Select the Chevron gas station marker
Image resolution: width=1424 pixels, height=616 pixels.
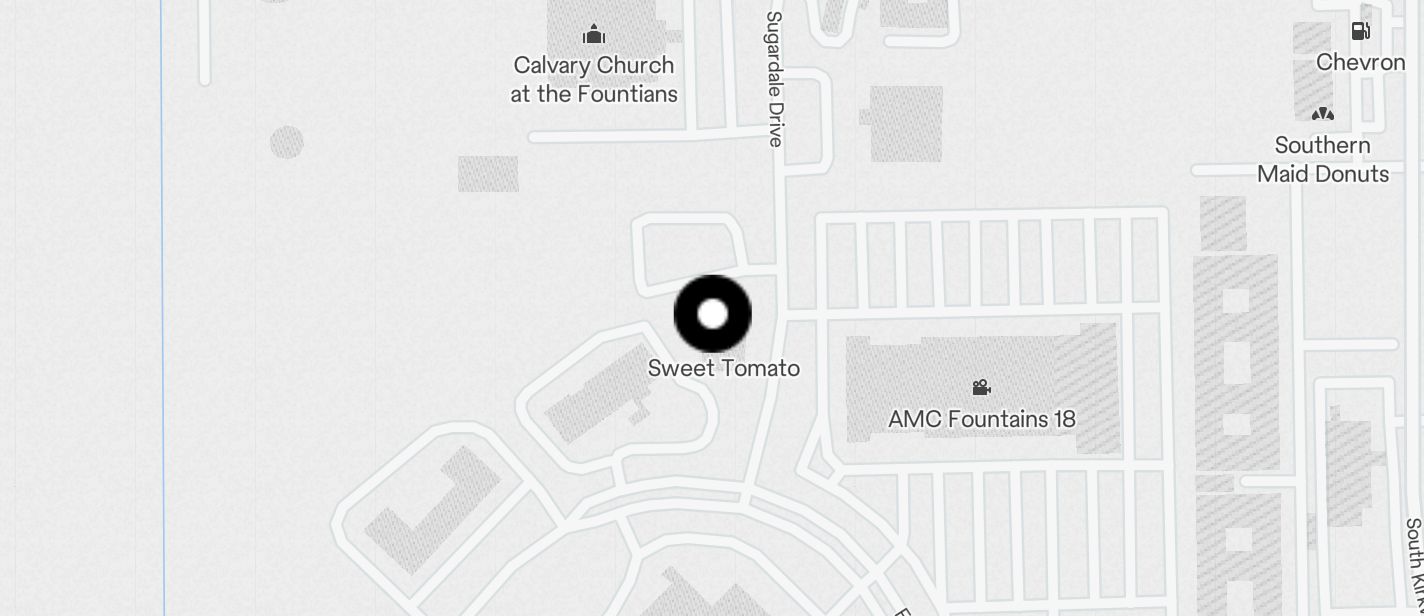click(x=1360, y=31)
